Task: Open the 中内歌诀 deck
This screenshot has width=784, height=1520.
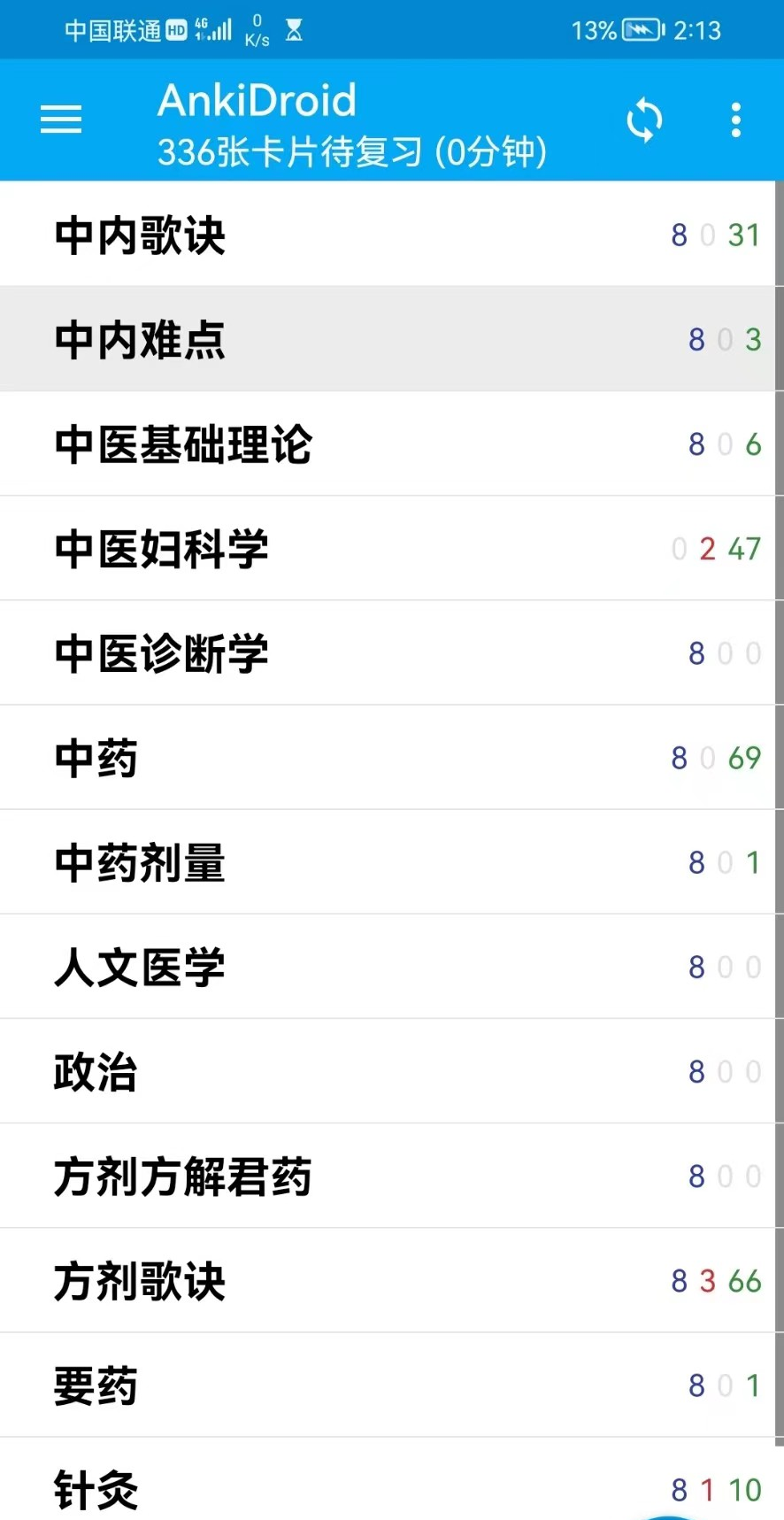Action: tap(388, 235)
